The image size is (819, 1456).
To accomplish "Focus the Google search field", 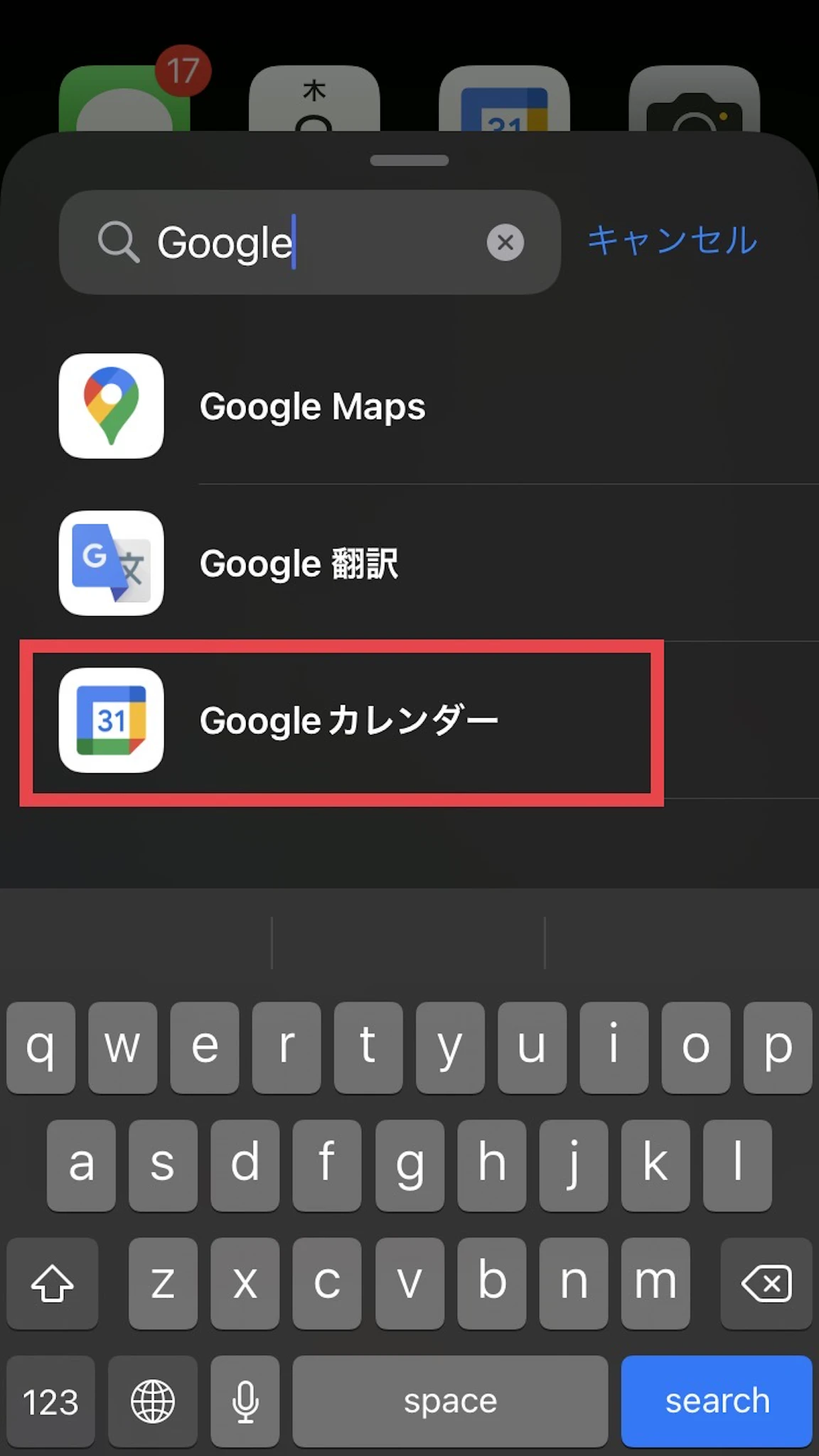I will click(x=306, y=242).
